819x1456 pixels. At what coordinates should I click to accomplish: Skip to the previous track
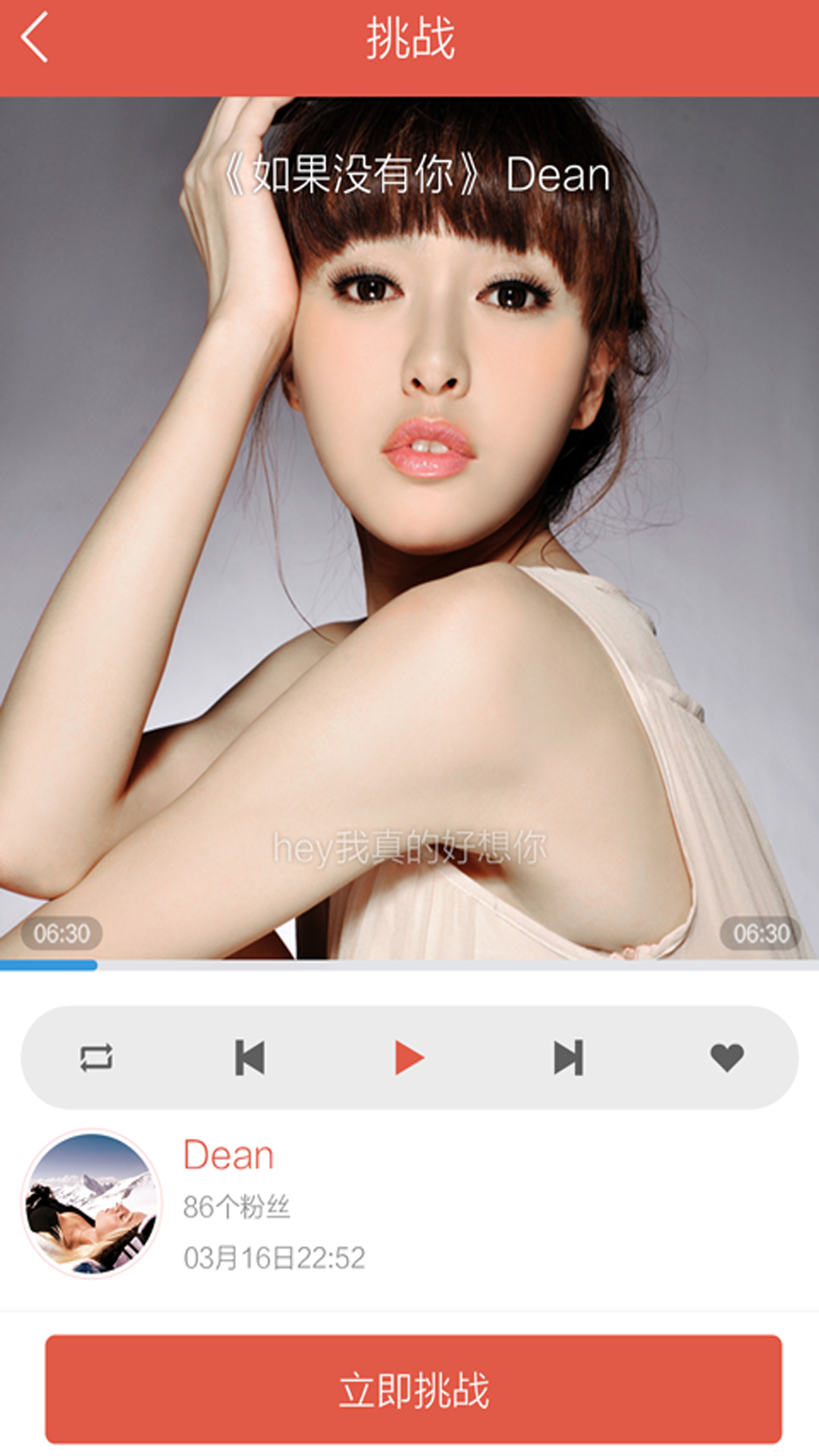249,1057
